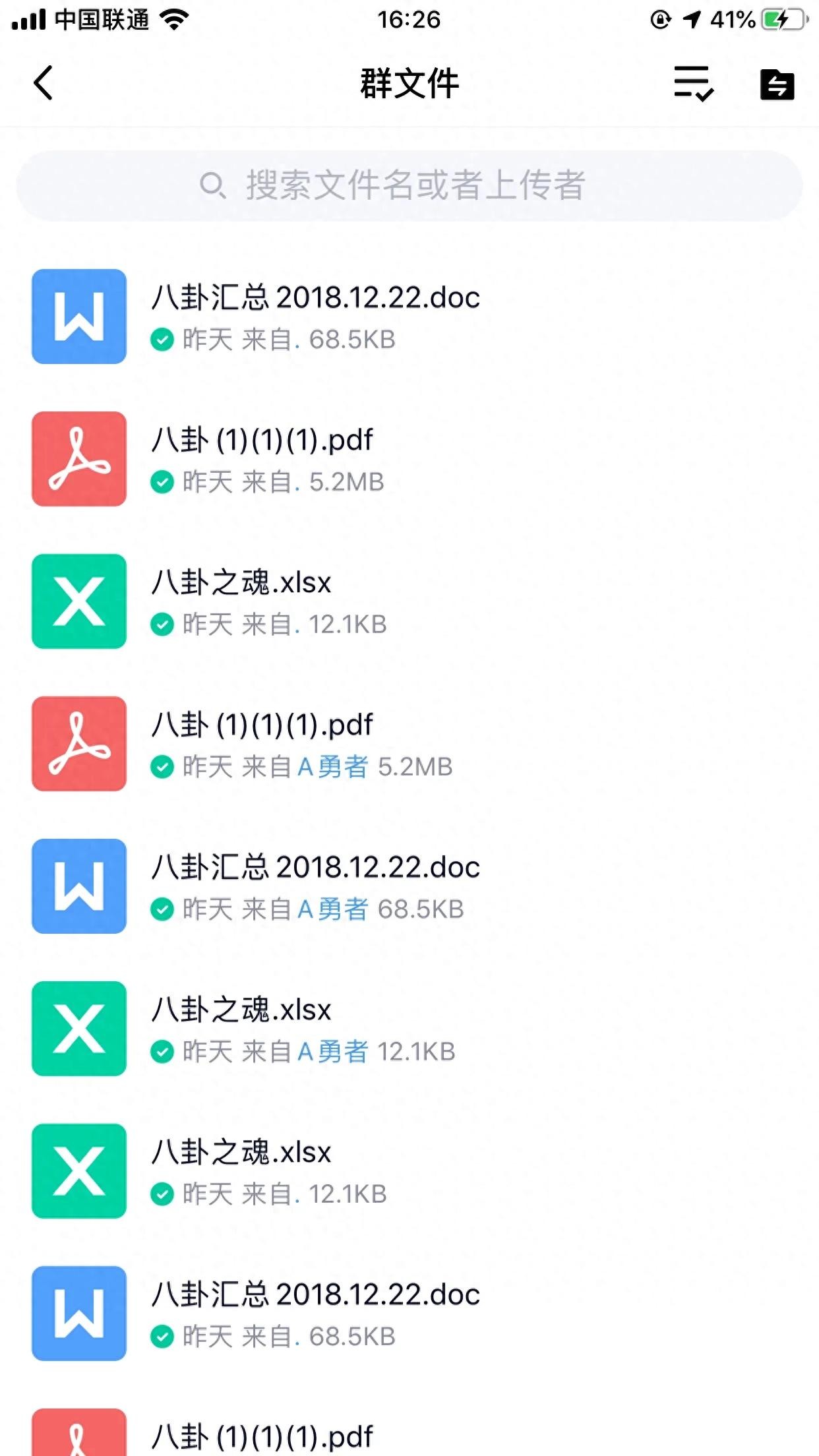Open the file transfer folder icon

pos(777,85)
